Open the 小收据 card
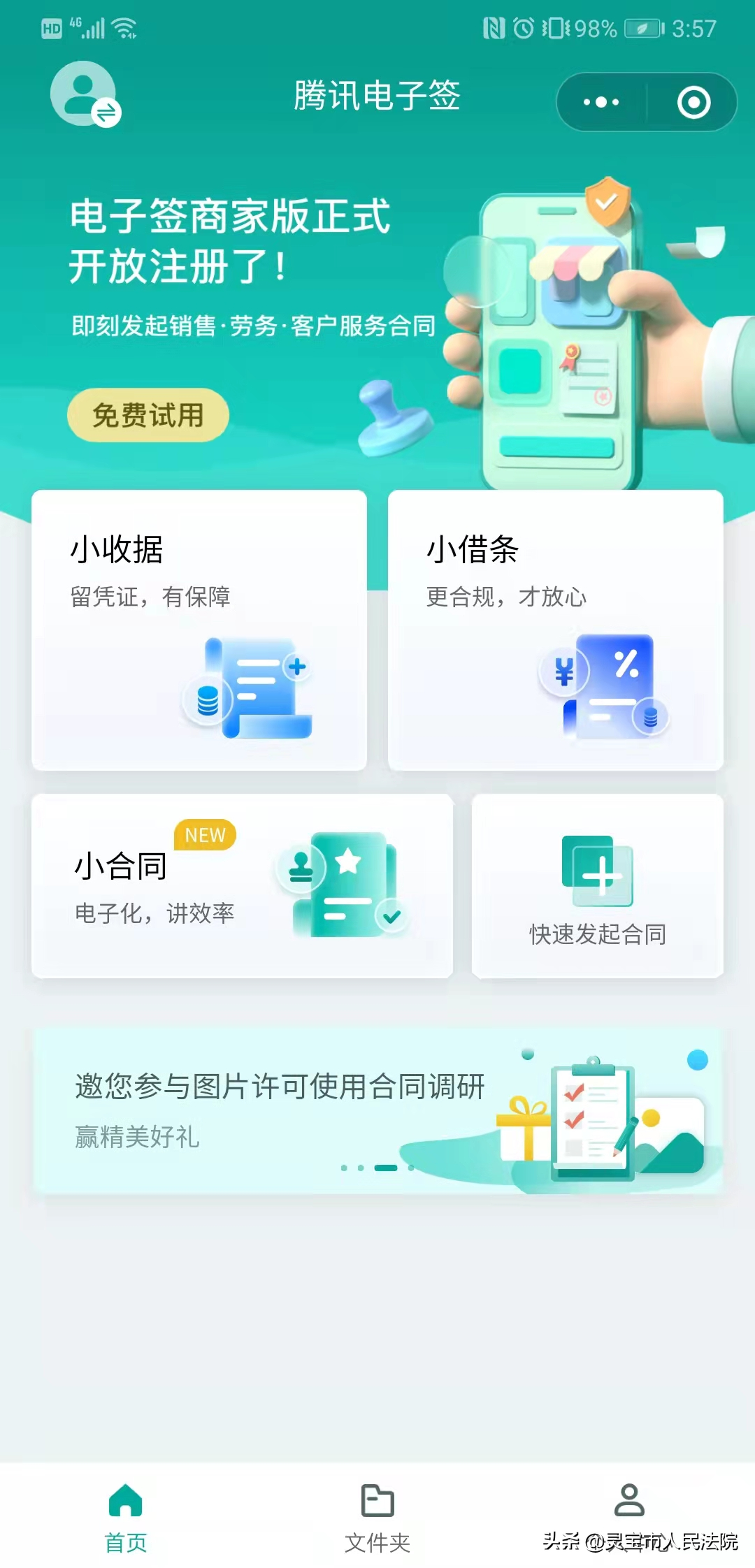The image size is (755, 1568). 199,630
